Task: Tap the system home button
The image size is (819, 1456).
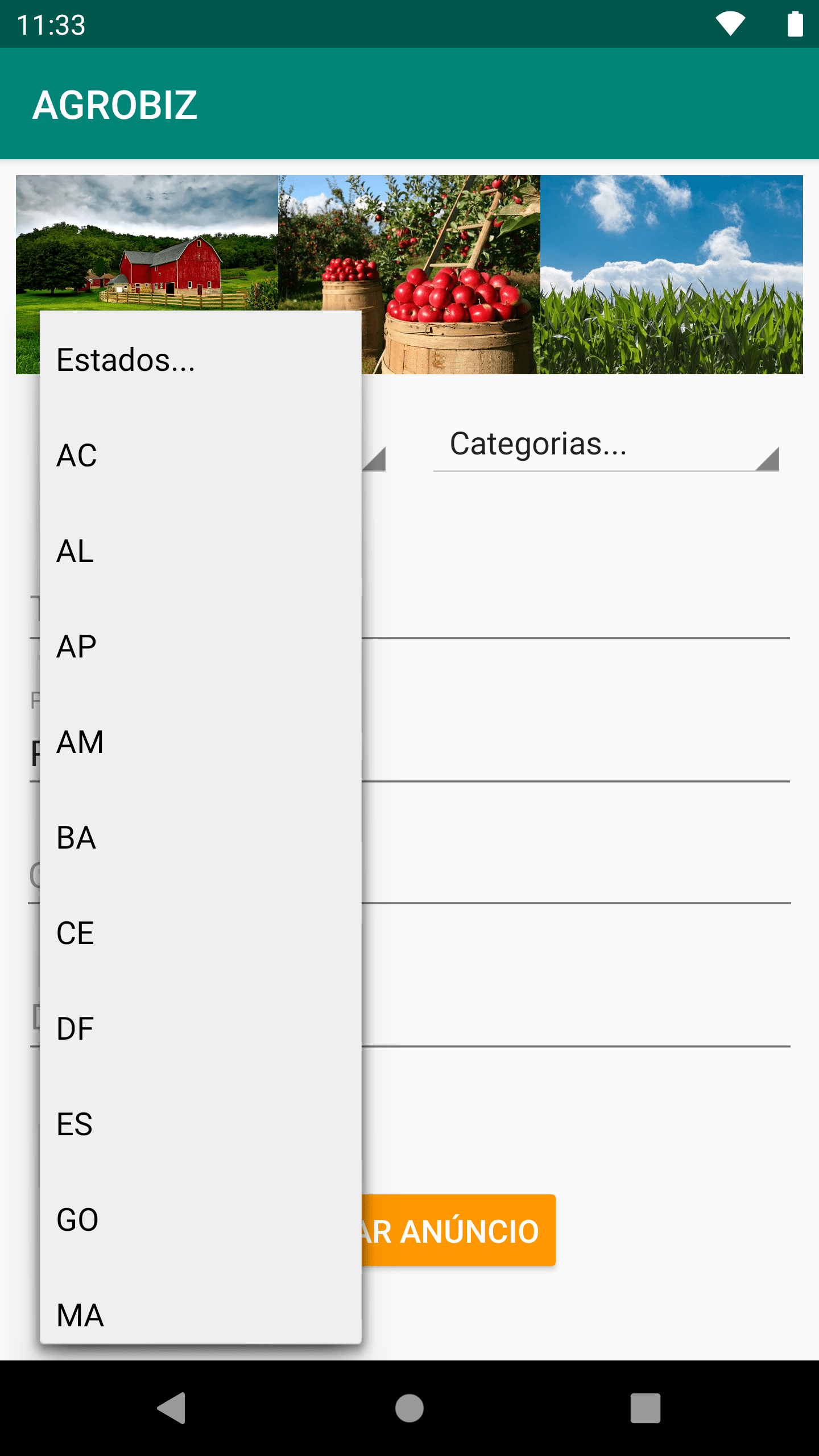Action: point(409,1408)
